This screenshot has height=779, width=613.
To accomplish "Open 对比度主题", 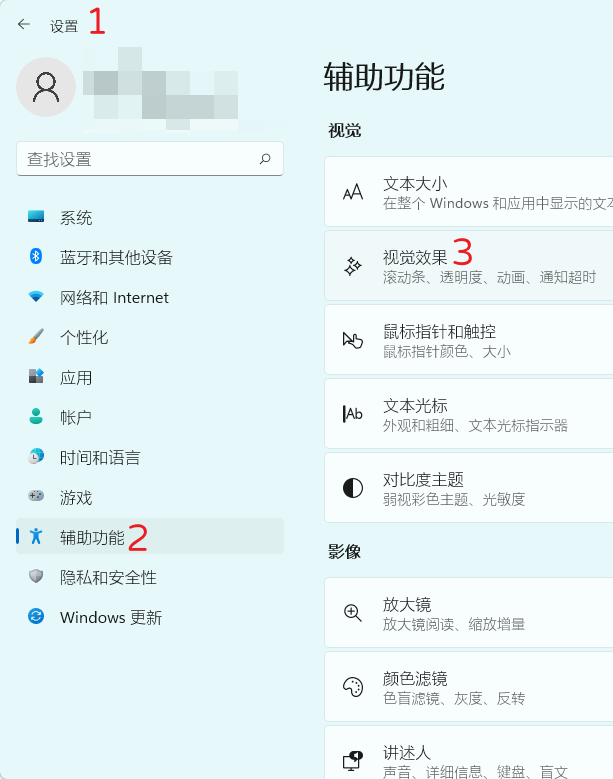I will [470, 488].
